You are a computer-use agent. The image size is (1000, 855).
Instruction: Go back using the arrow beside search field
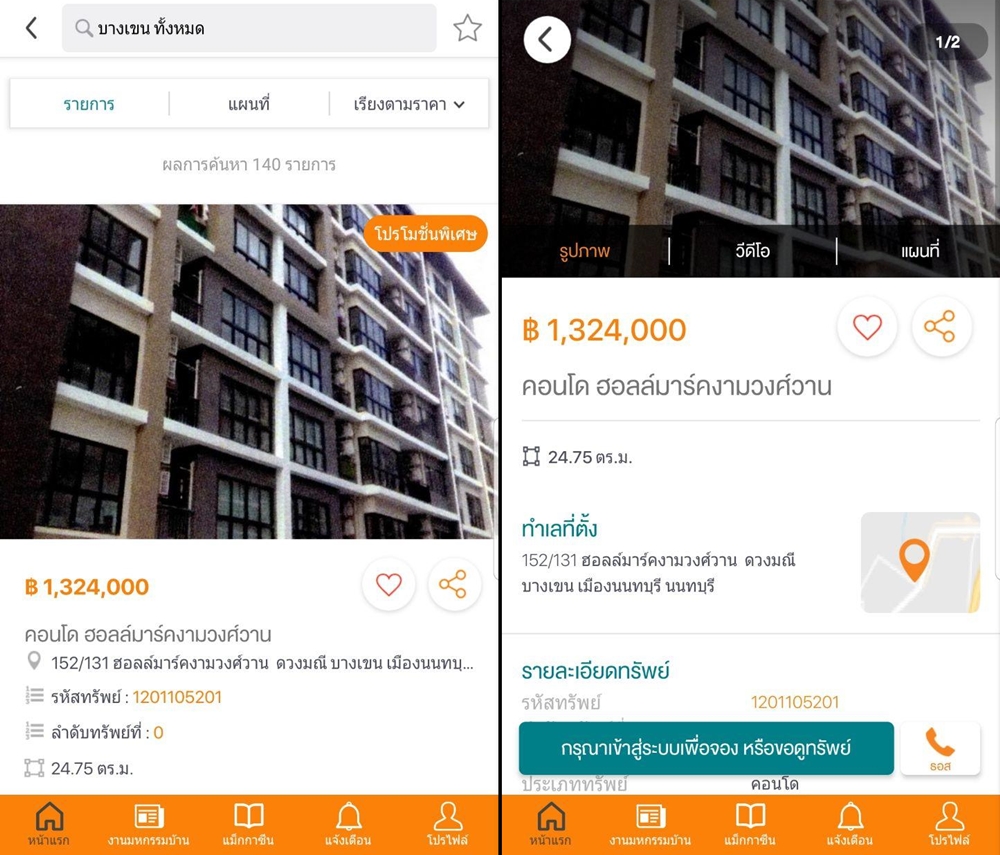tap(32, 29)
